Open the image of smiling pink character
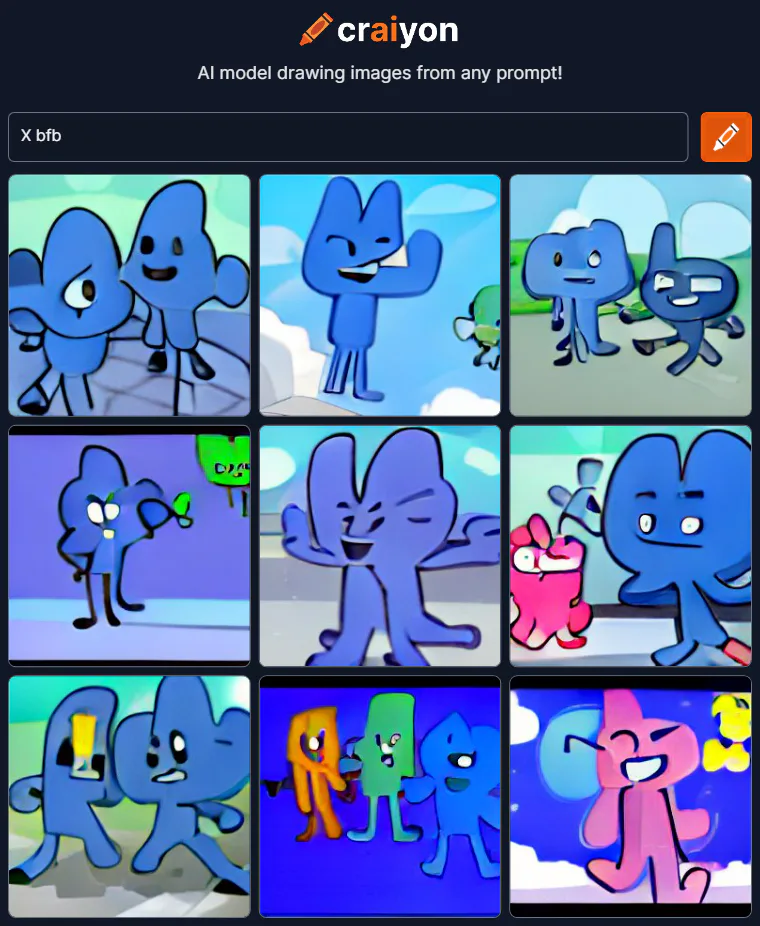The width and height of the screenshot is (760, 926). (630, 796)
